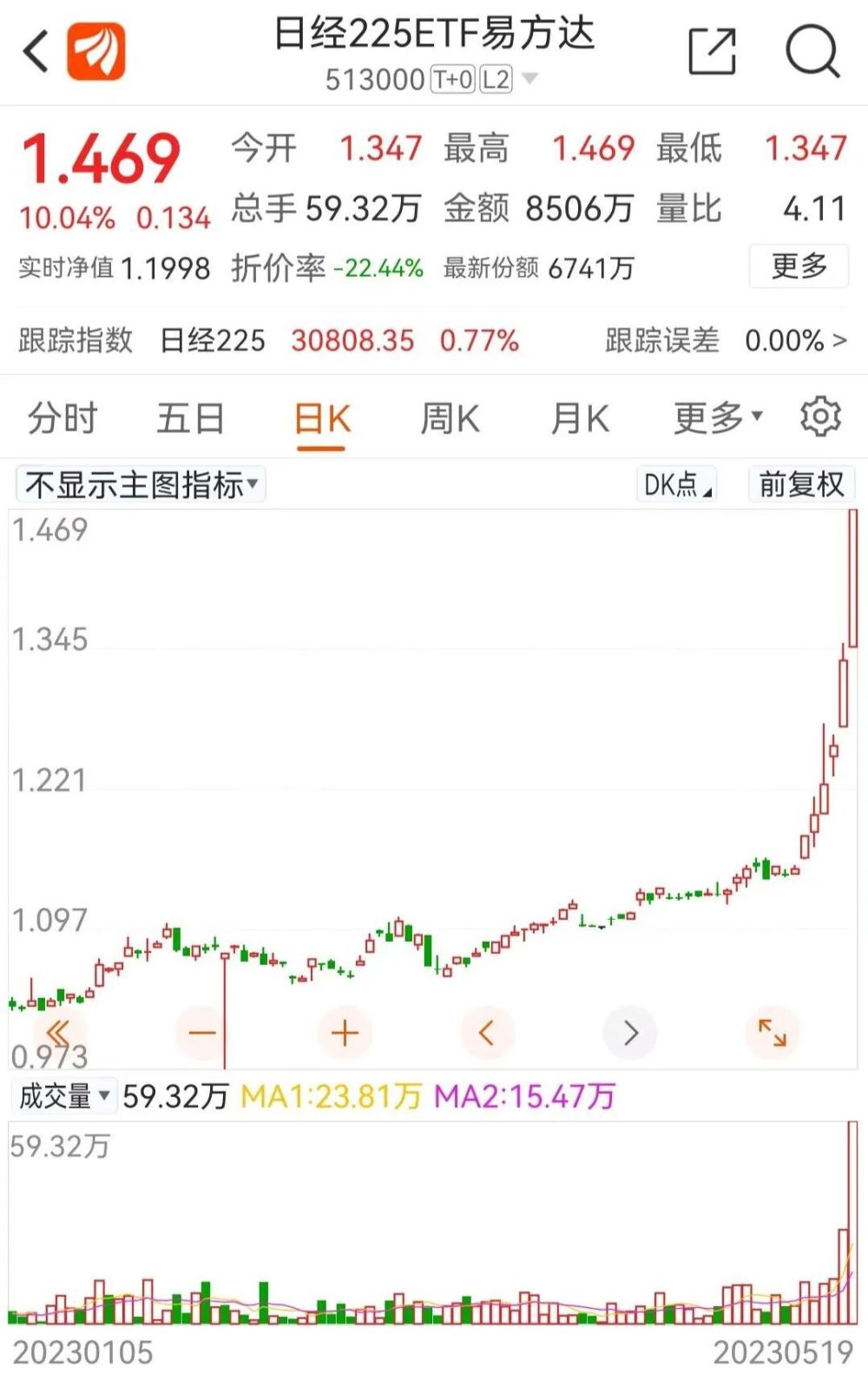Jump to earliest data with double-left arrow
The image size is (868, 1374).
(58, 1032)
